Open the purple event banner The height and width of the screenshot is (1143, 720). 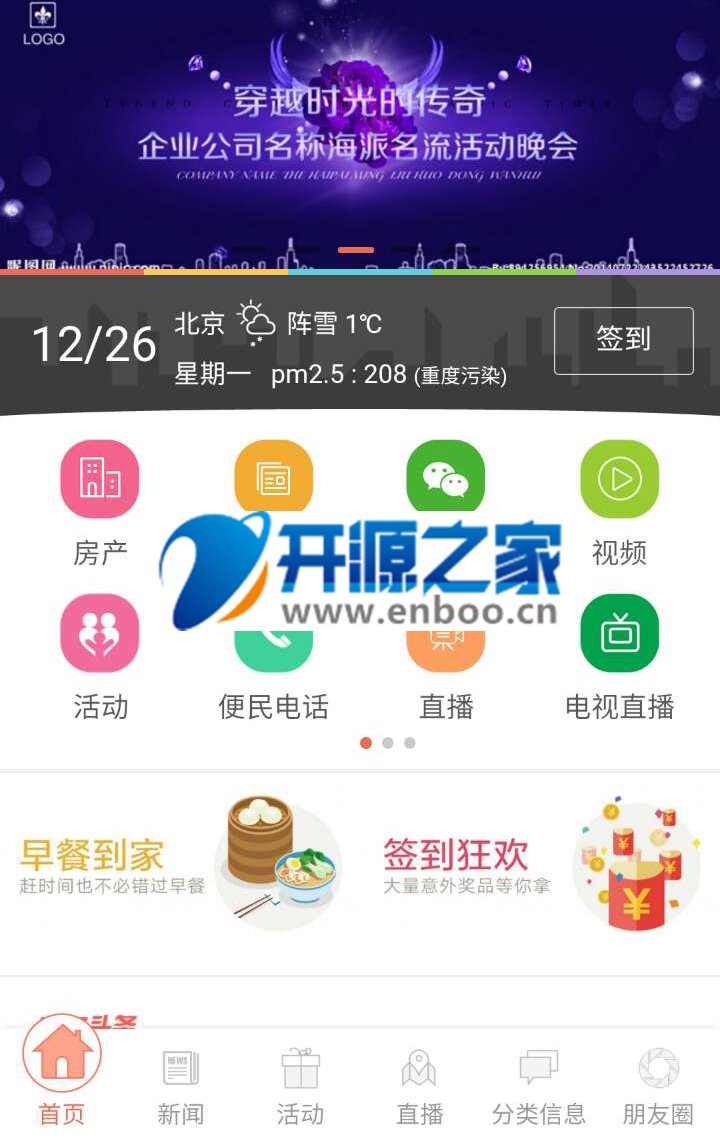(x=360, y=130)
